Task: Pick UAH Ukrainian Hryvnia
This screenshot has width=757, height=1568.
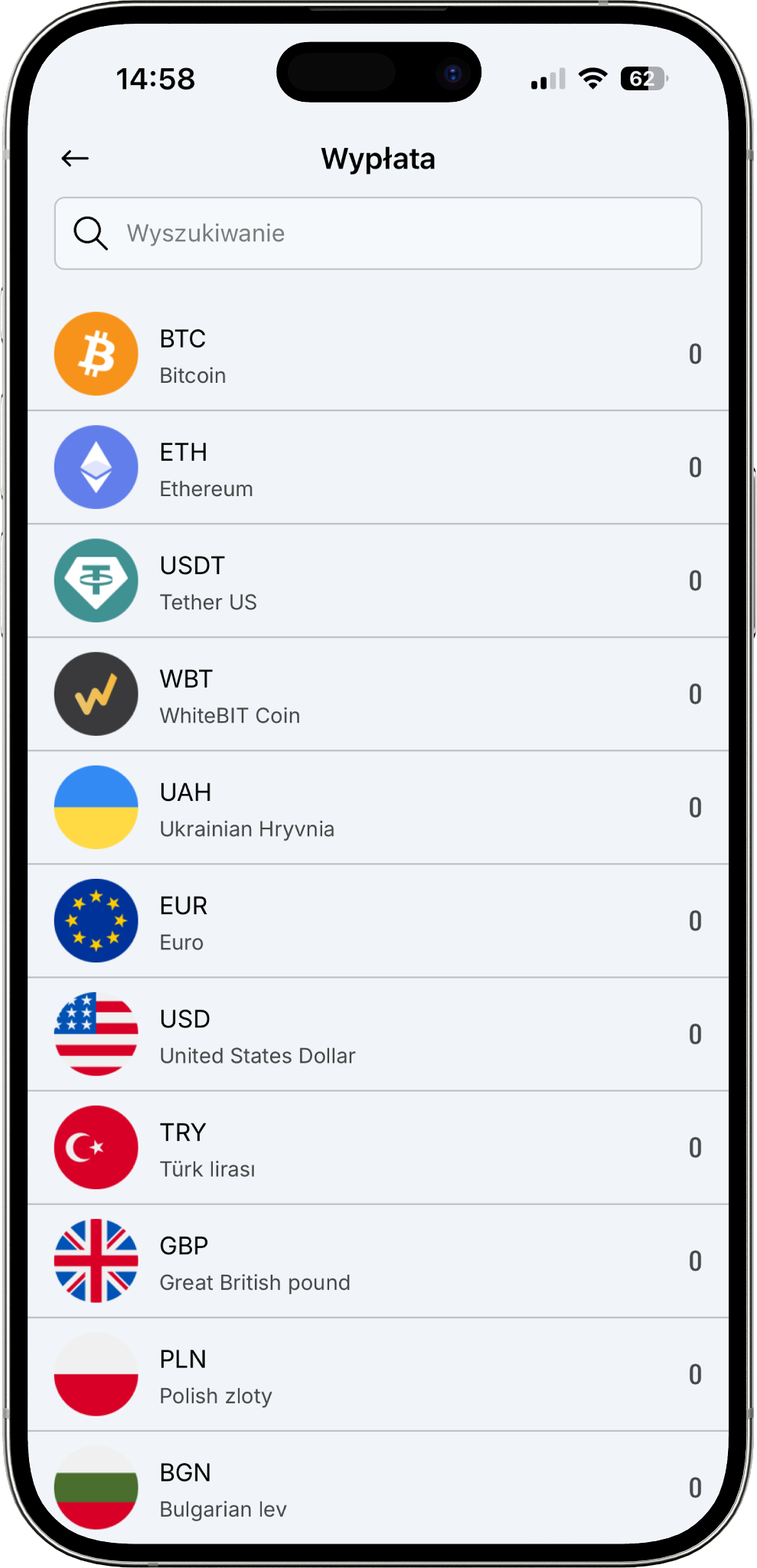Action: point(378,808)
